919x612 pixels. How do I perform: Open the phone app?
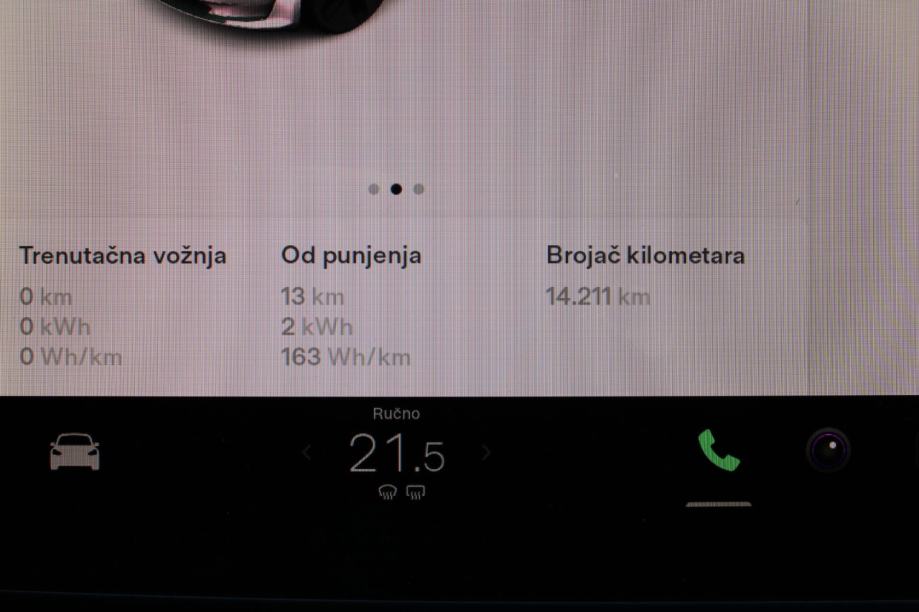(x=718, y=451)
